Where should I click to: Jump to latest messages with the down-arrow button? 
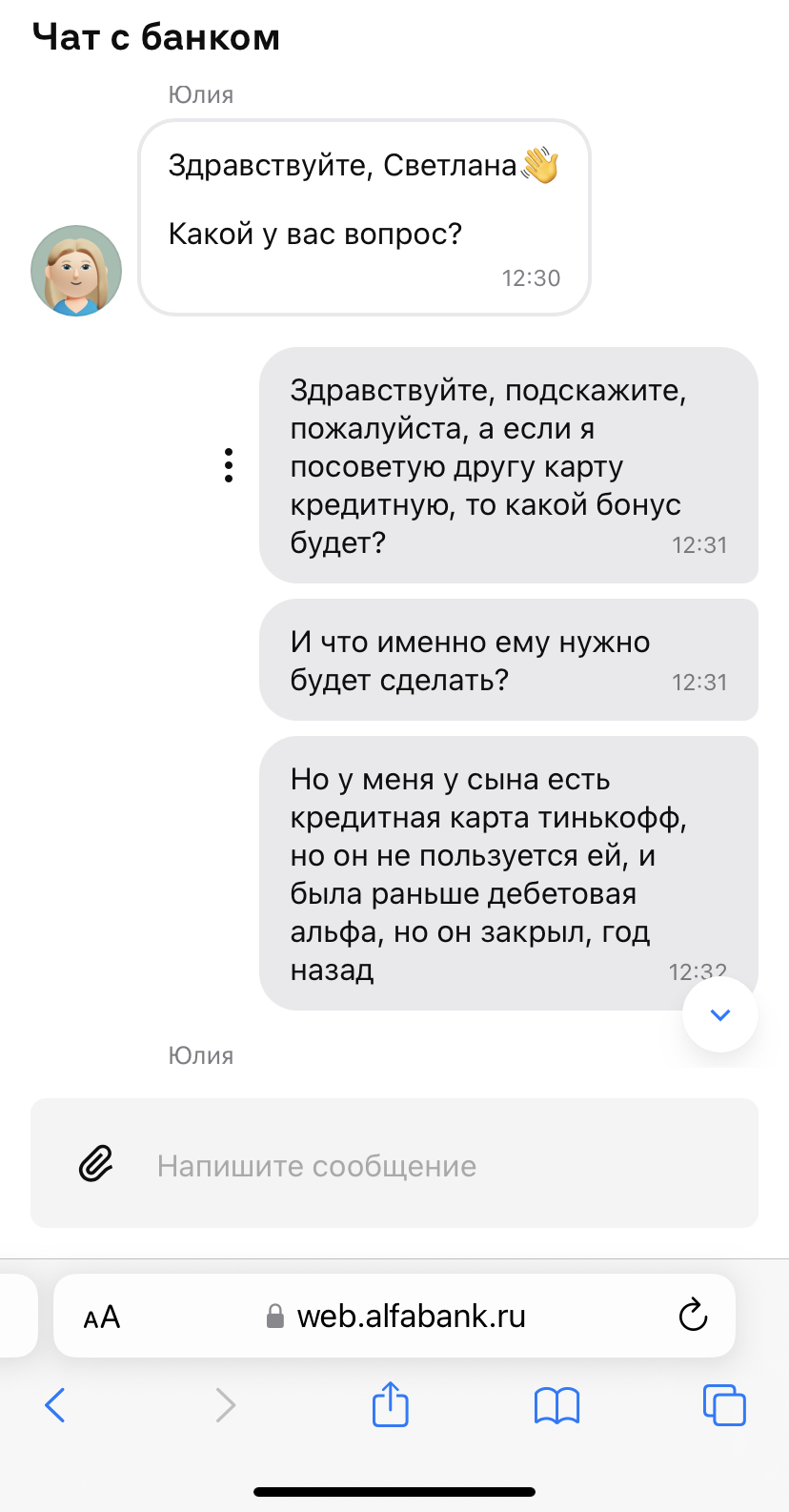click(720, 1014)
